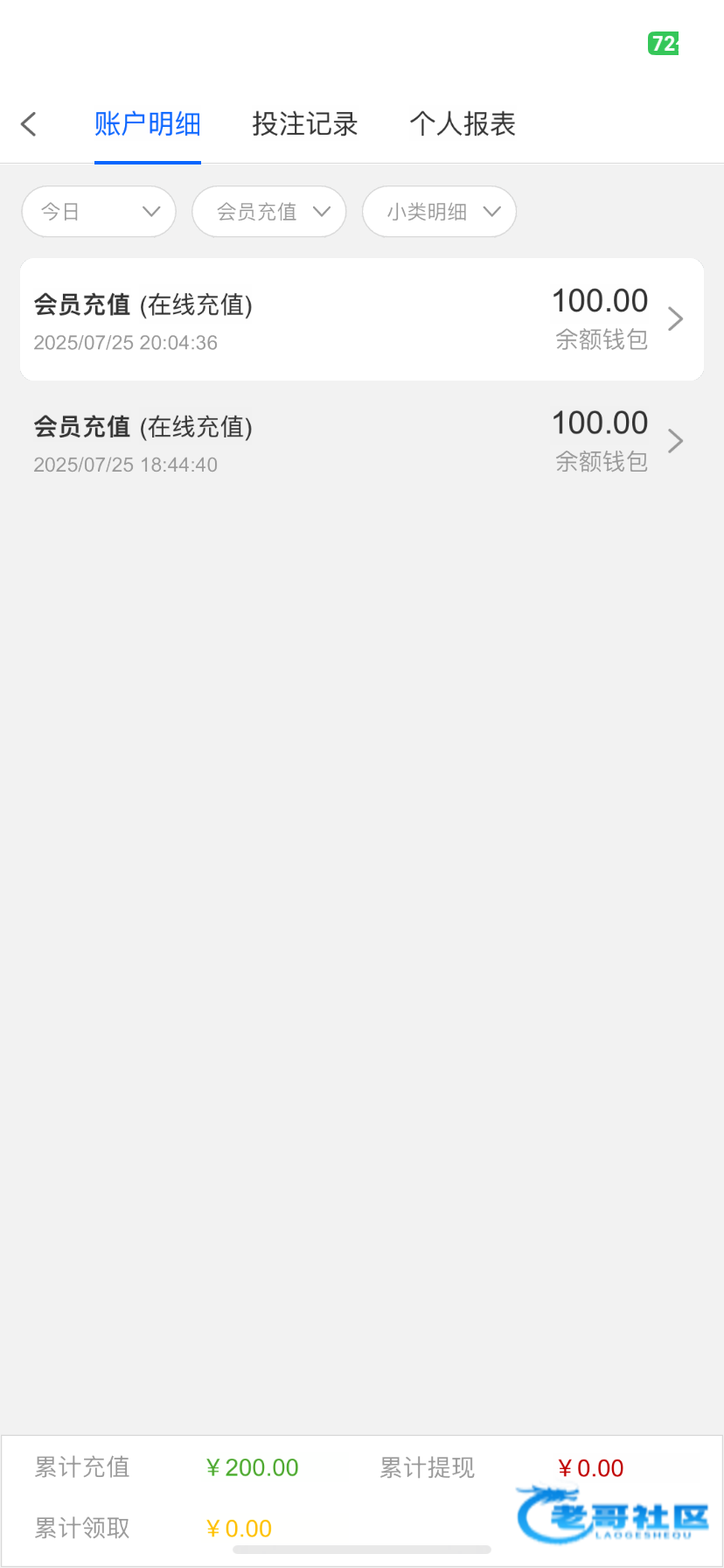Go back using the top-left arrow
724x1568 pixels.
click(x=29, y=124)
